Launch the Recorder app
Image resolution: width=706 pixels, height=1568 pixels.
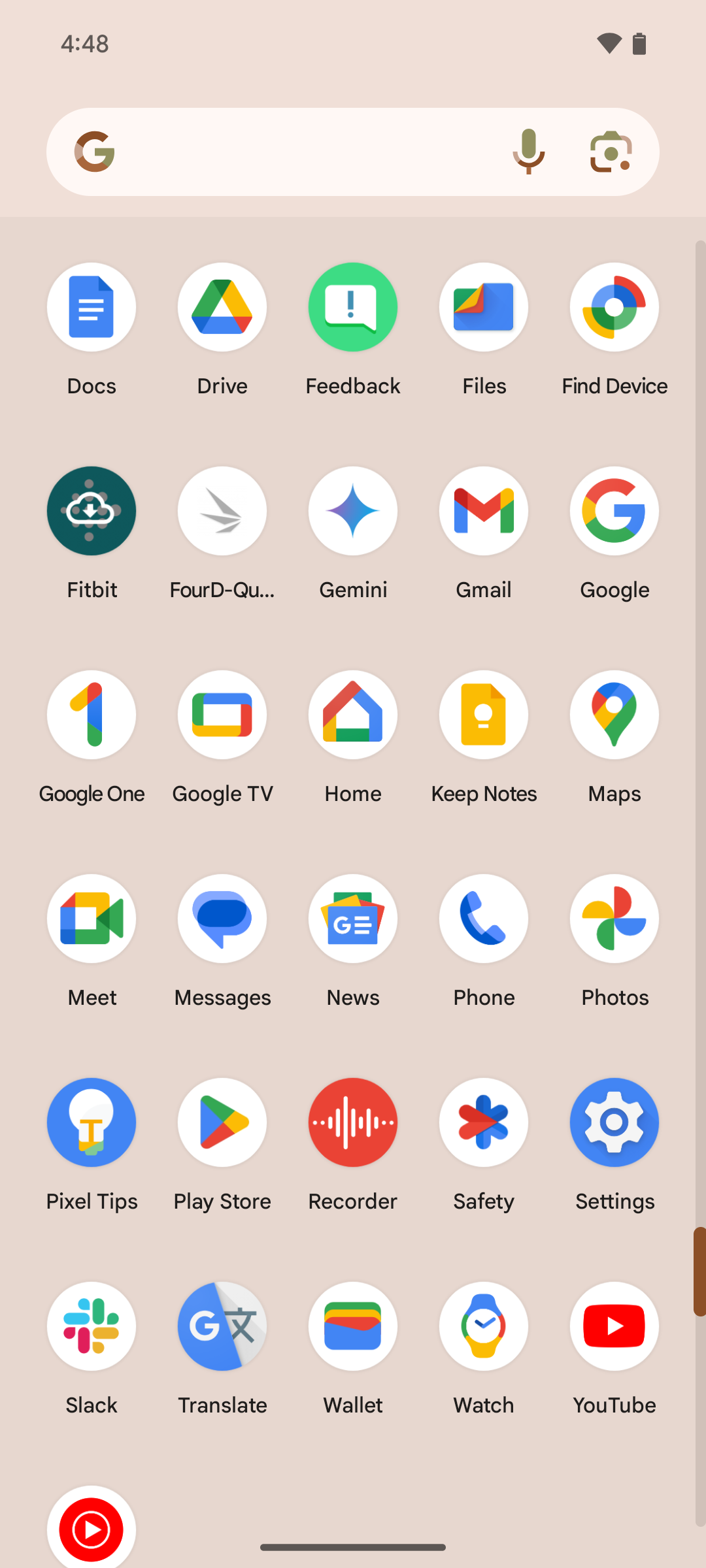[x=353, y=1123]
